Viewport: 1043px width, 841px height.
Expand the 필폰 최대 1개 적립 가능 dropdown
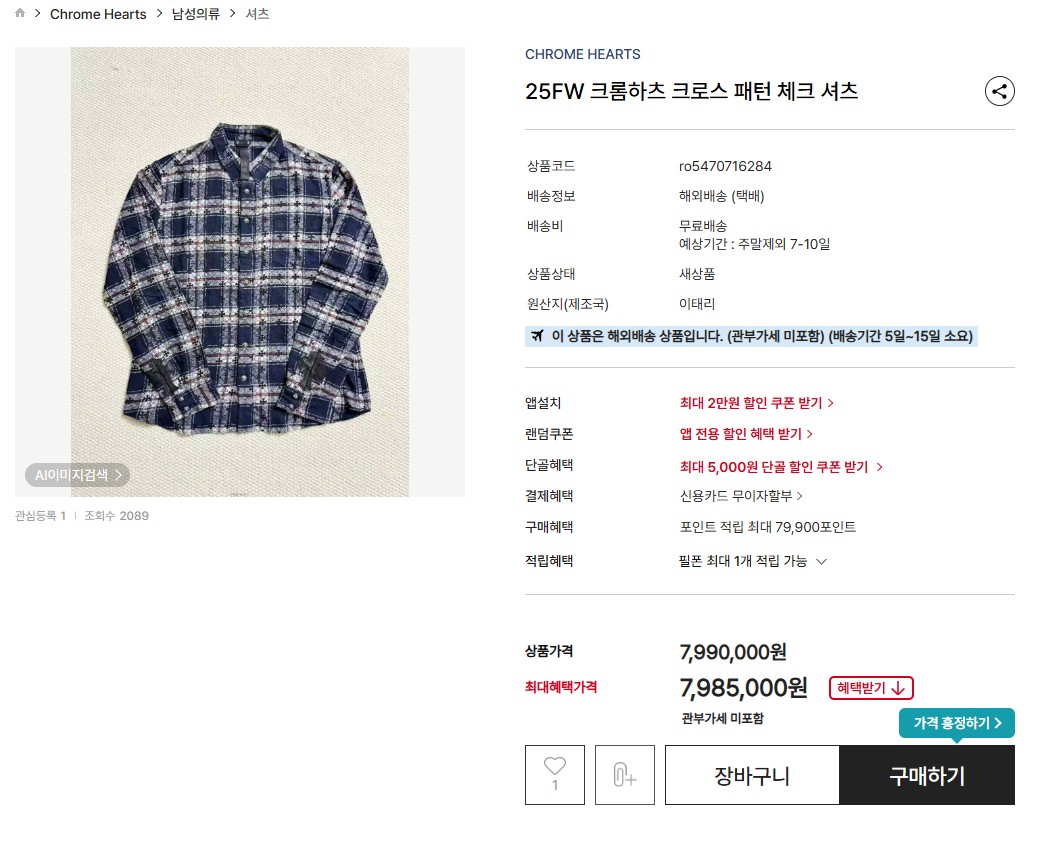click(752, 561)
